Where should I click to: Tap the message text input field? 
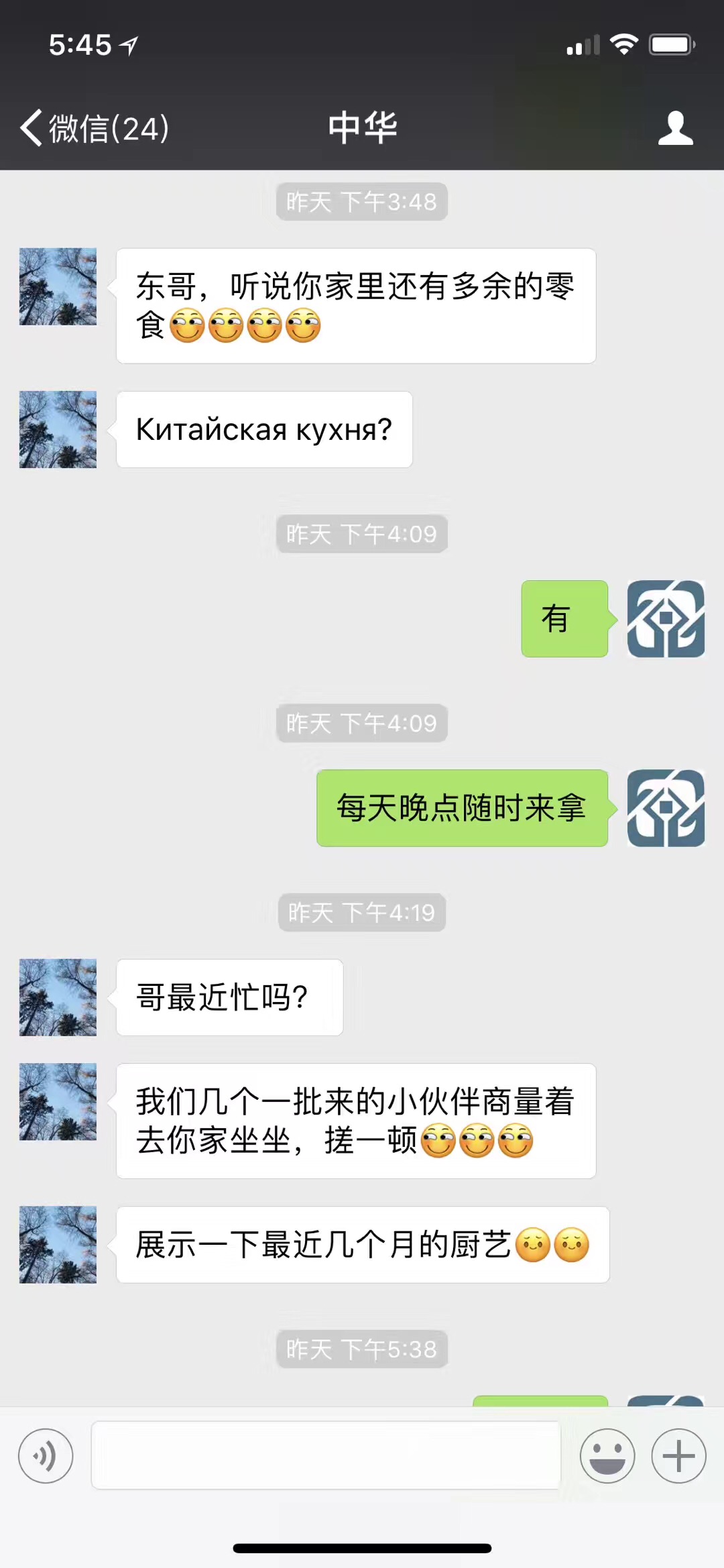click(x=326, y=1455)
